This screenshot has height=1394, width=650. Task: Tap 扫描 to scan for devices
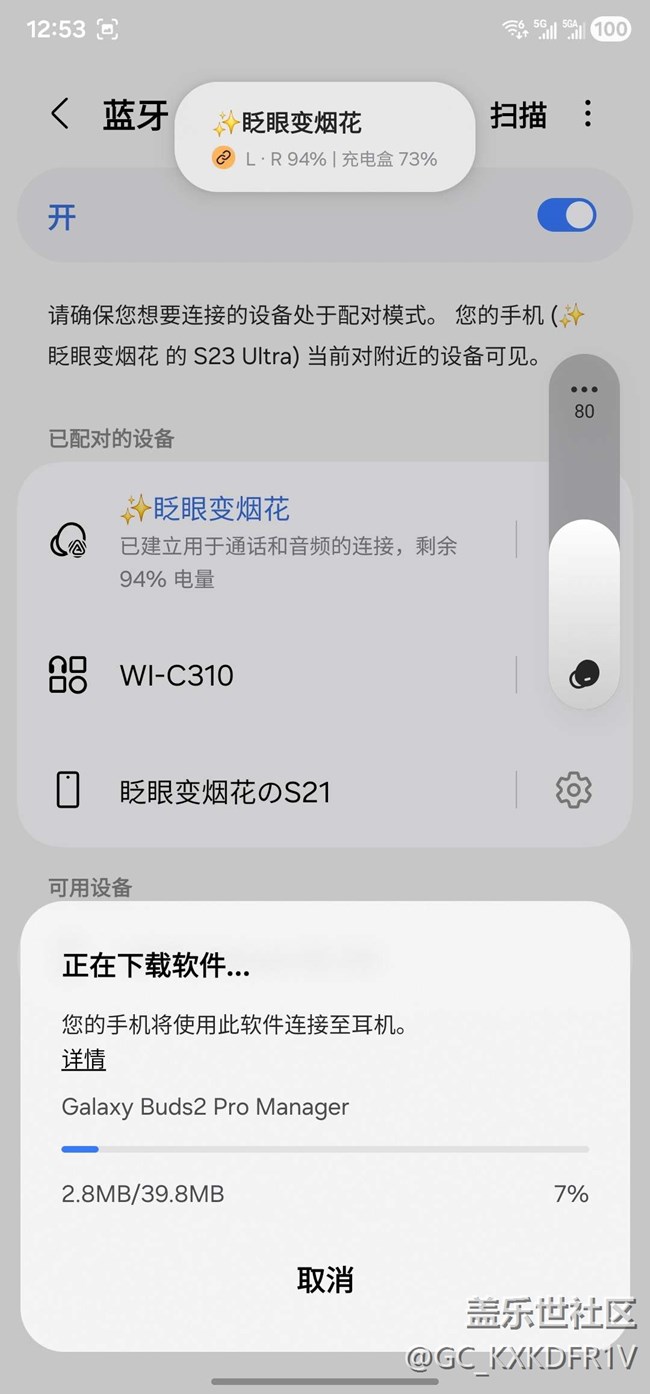(518, 115)
